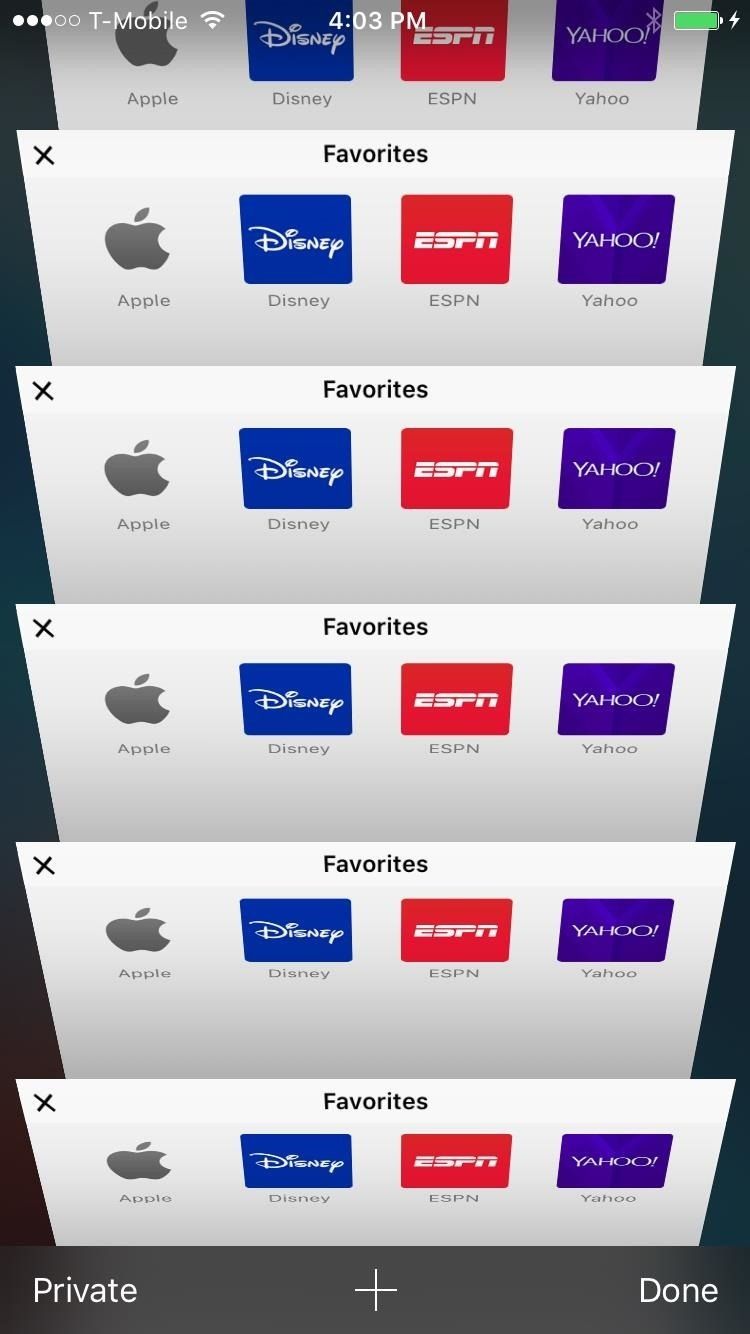Close the second Favorites tab
The image size is (750, 1334).
tap(44, 155)
